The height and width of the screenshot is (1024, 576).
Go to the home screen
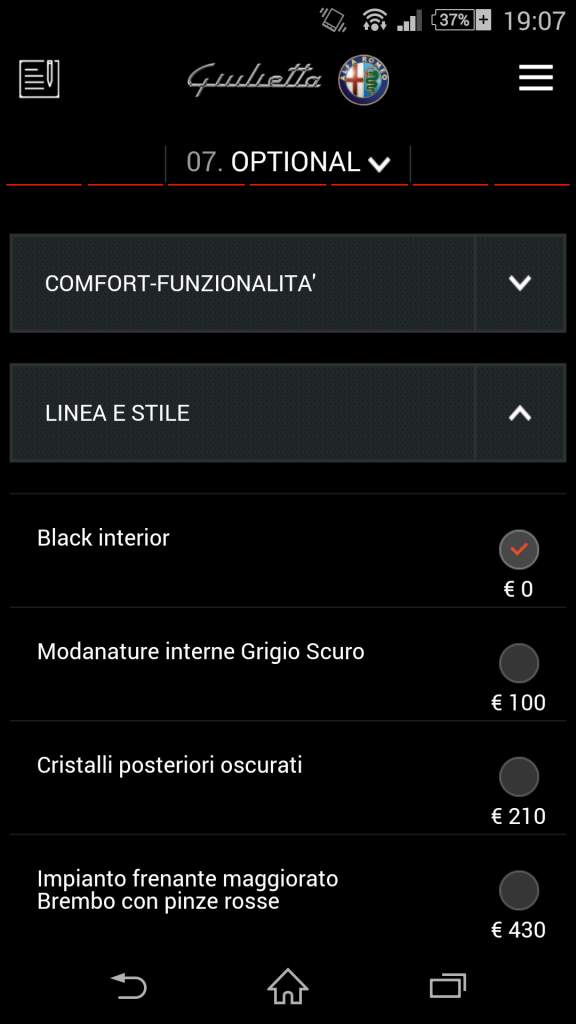[288, 986]
